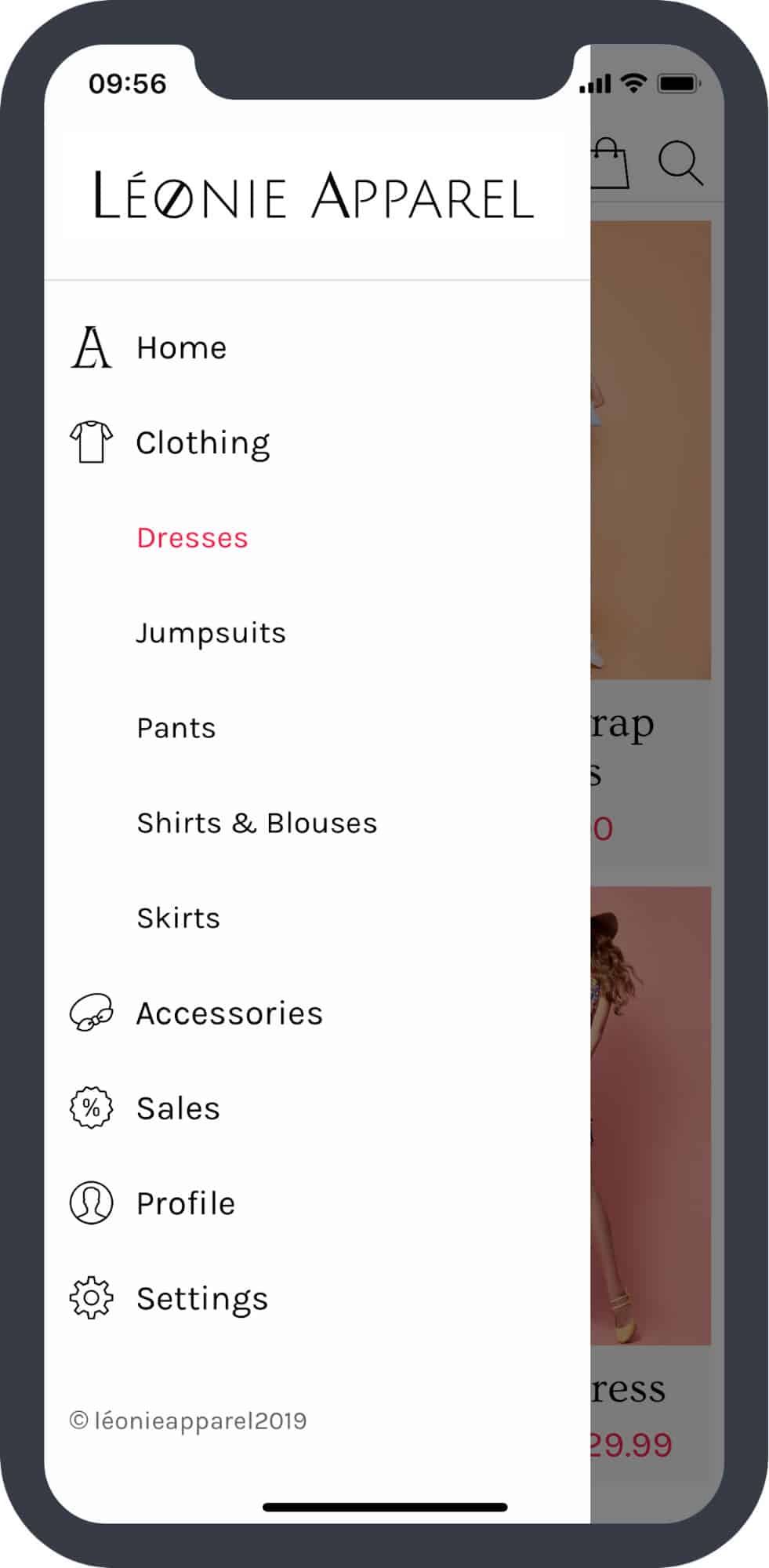Open the Skirts subcategory
769x1568 pixels.
(x=178, y=918)
